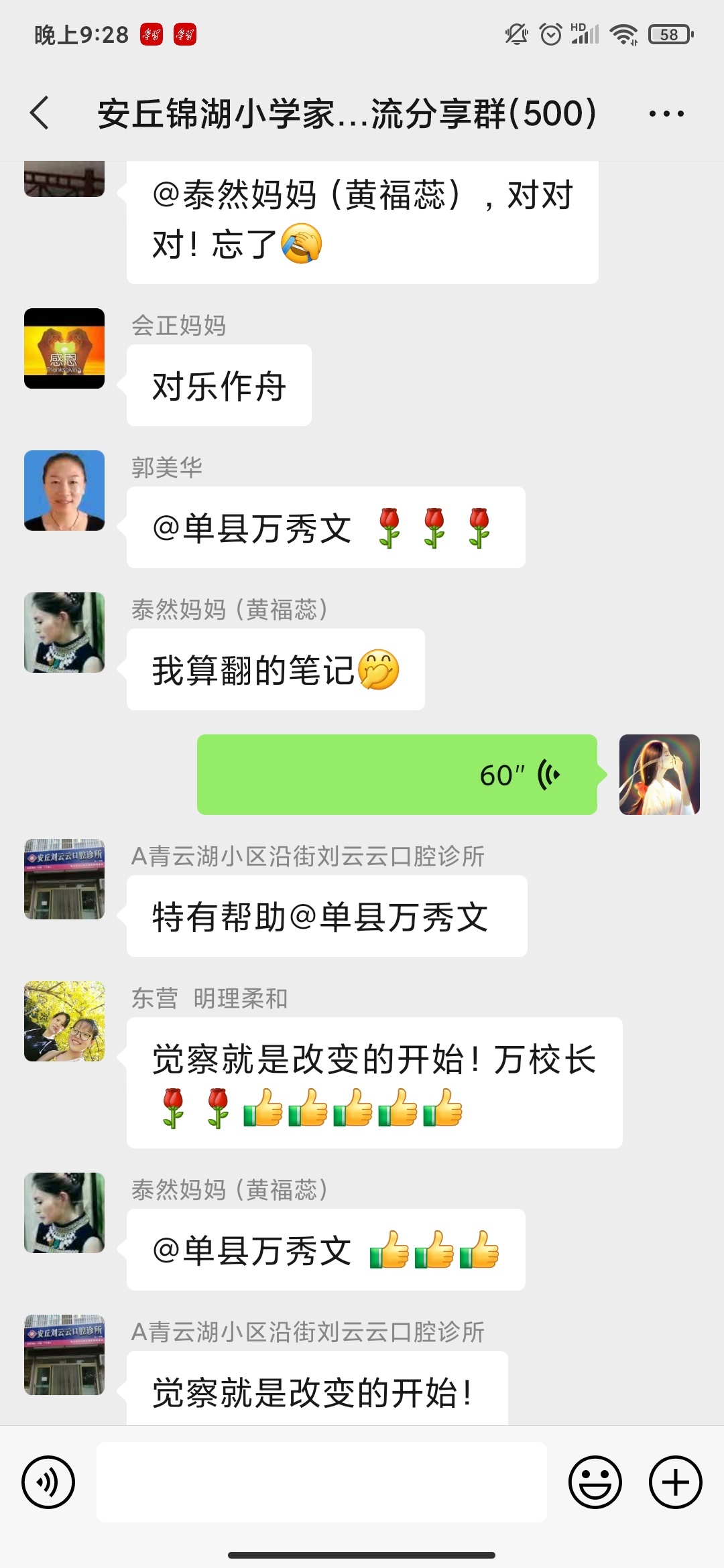Play the 60-second voice message

coord(396,775)
